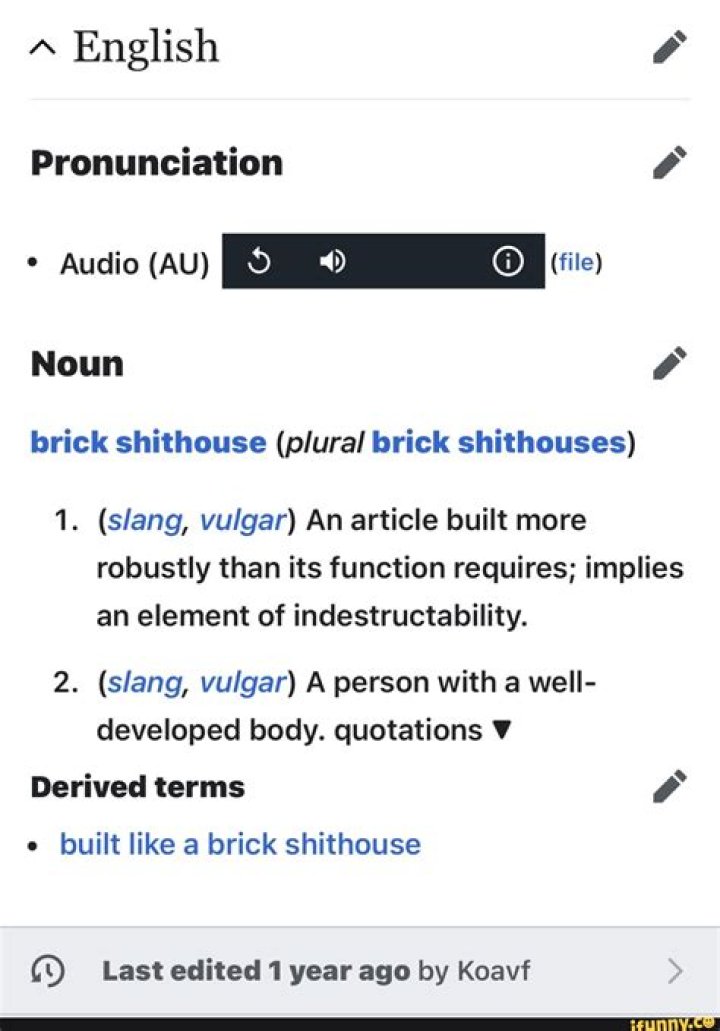Click the edit pencil for the Noun section

(x=671, y=363)
